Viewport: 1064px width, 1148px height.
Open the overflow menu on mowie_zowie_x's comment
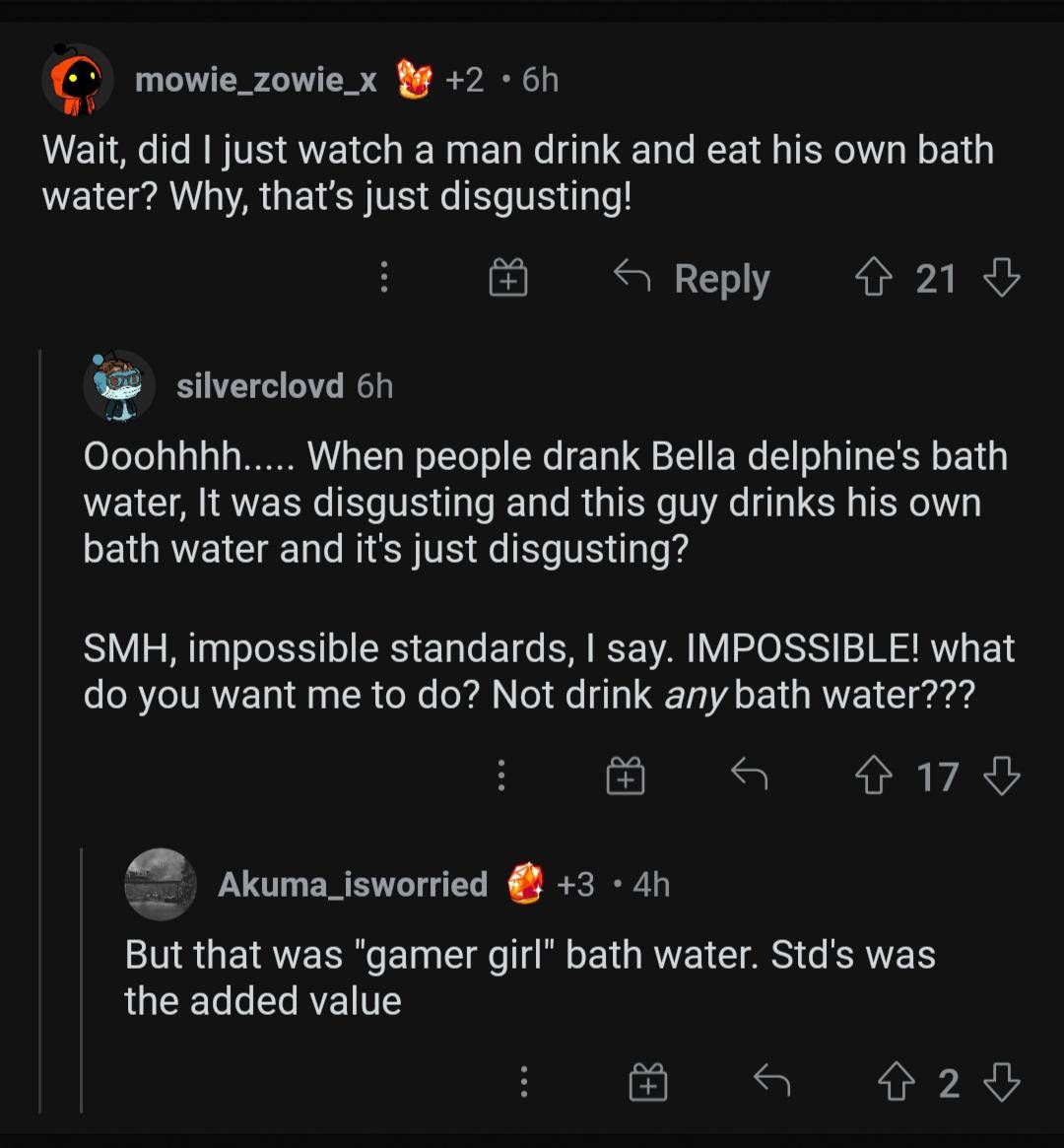[x=383, y=278]
